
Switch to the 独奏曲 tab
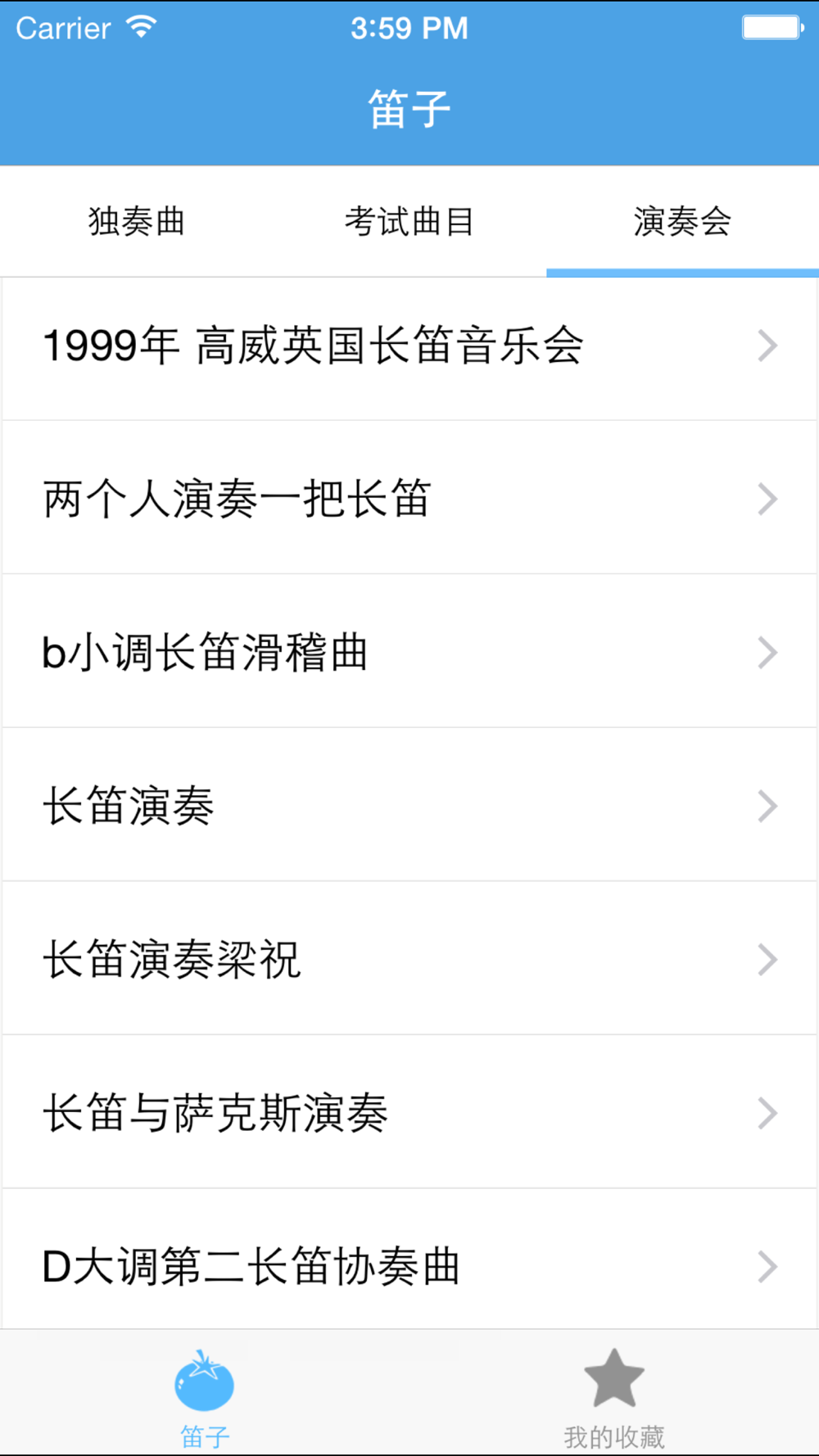137,221
